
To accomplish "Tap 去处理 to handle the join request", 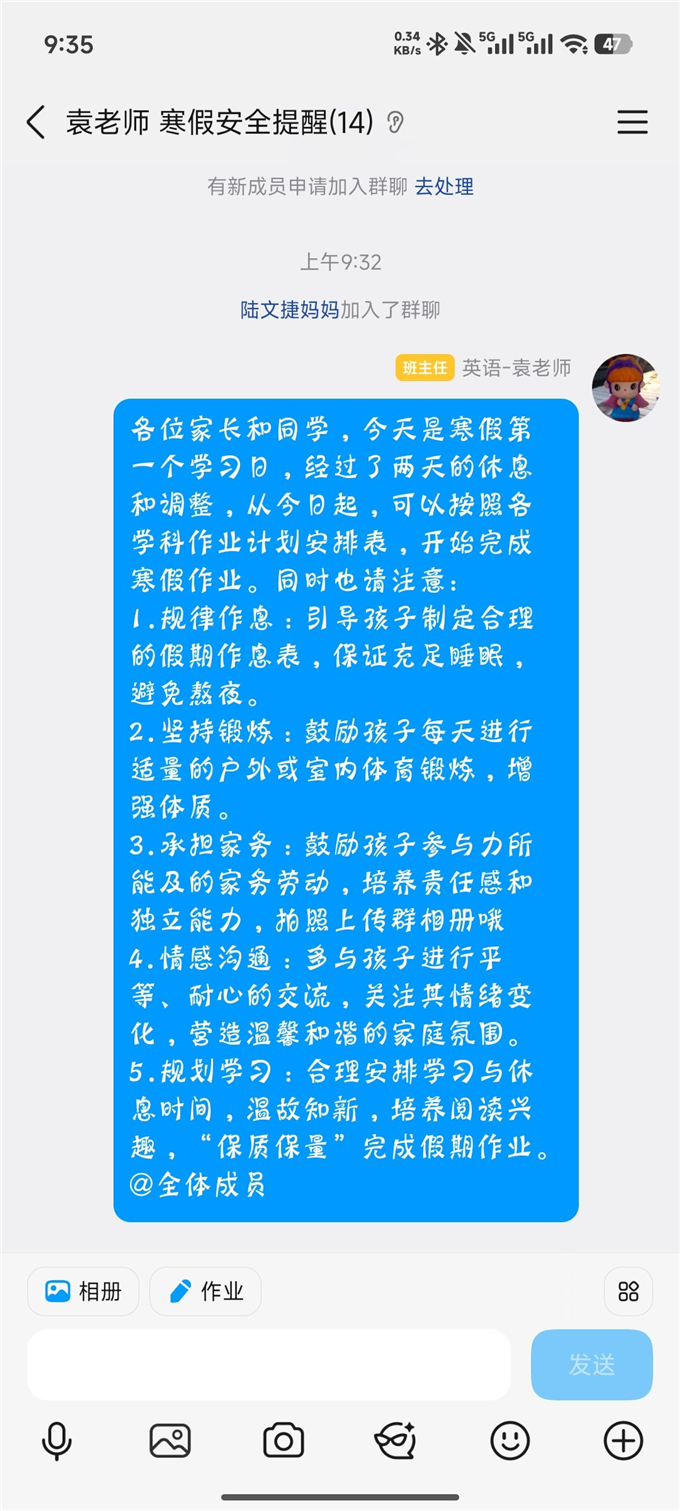I will (x=444, y=186).
